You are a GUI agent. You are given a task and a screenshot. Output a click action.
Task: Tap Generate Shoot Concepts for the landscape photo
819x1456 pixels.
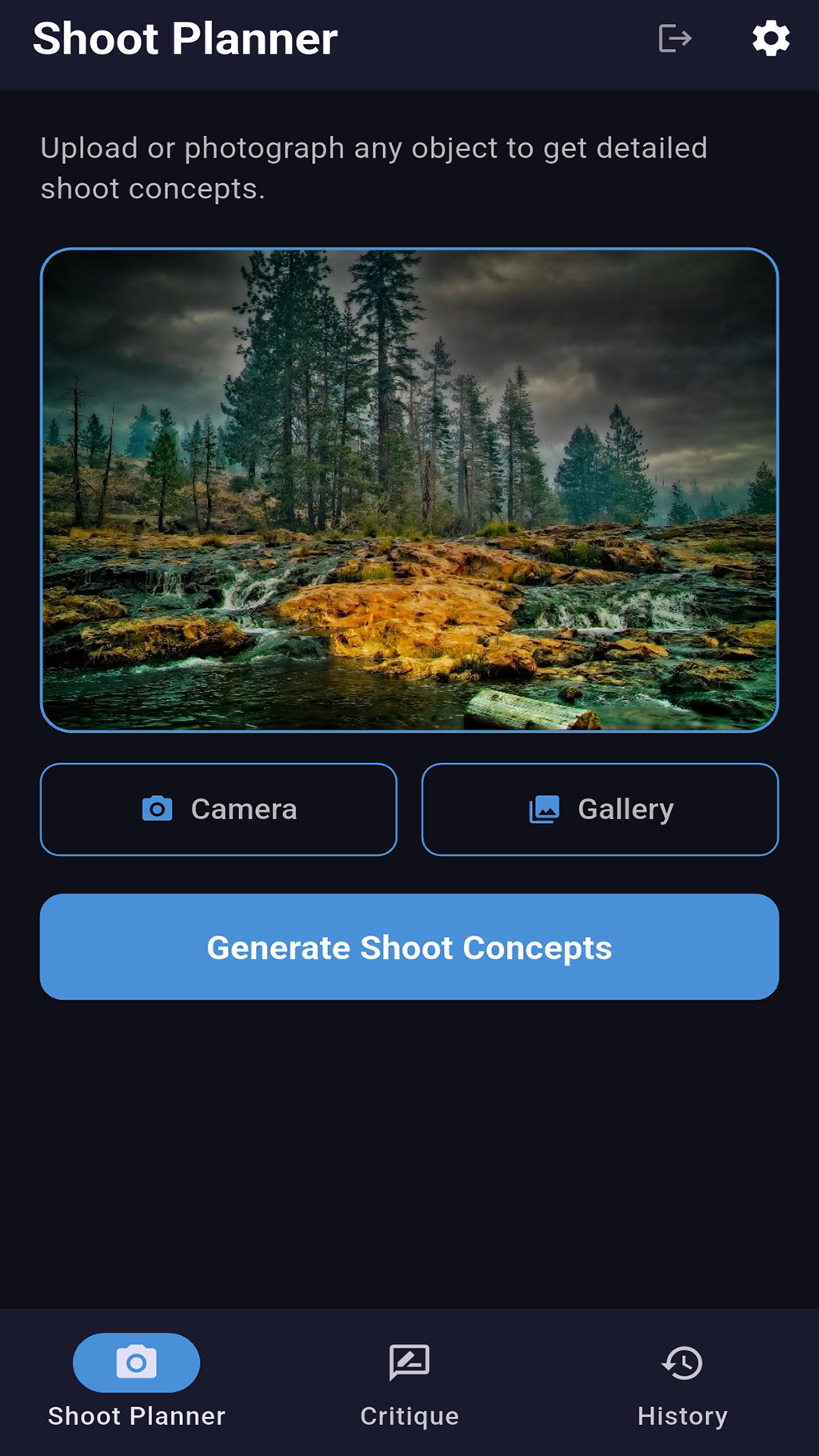point(409,947)
